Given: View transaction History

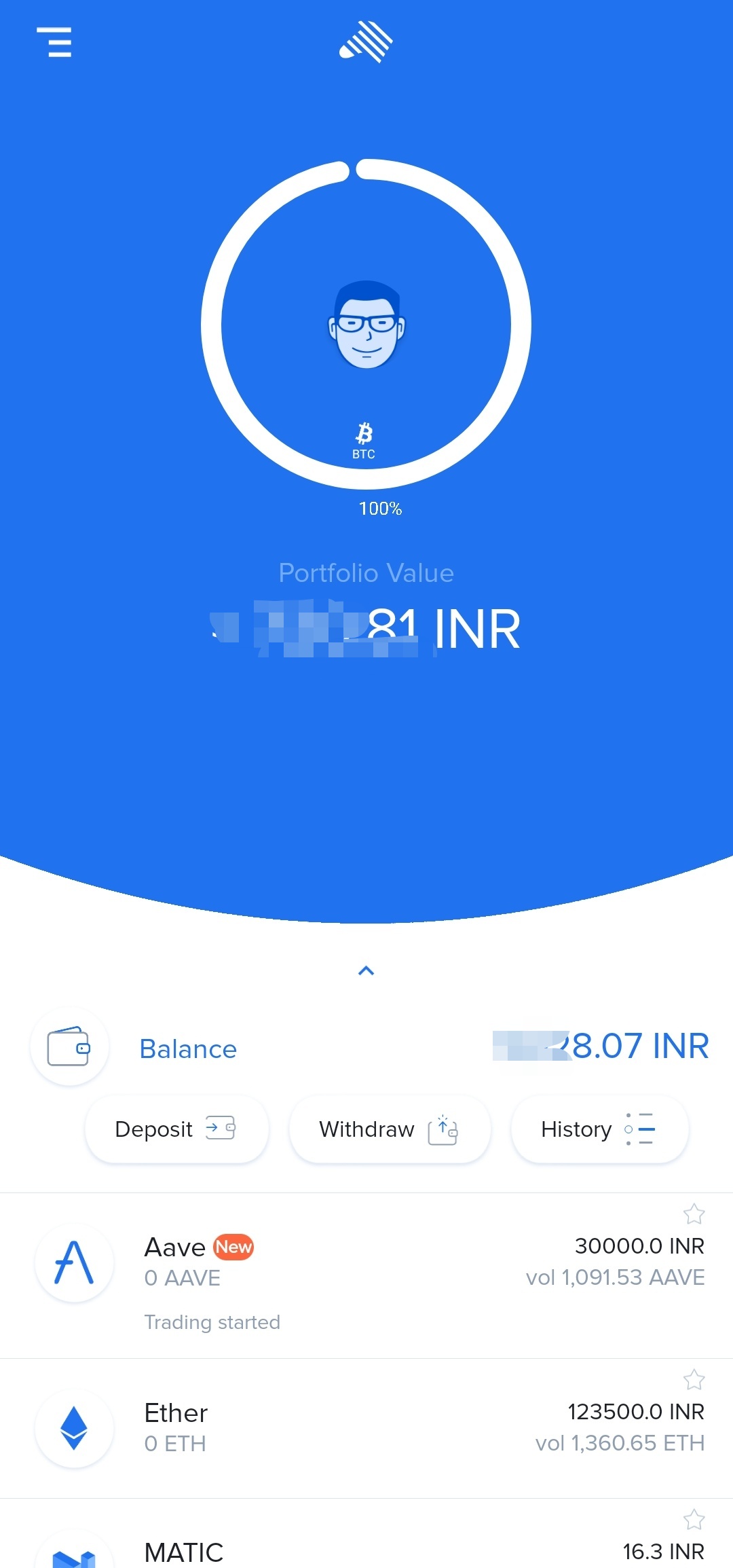Looking at the screenshot, I should tap(599, 1129).
